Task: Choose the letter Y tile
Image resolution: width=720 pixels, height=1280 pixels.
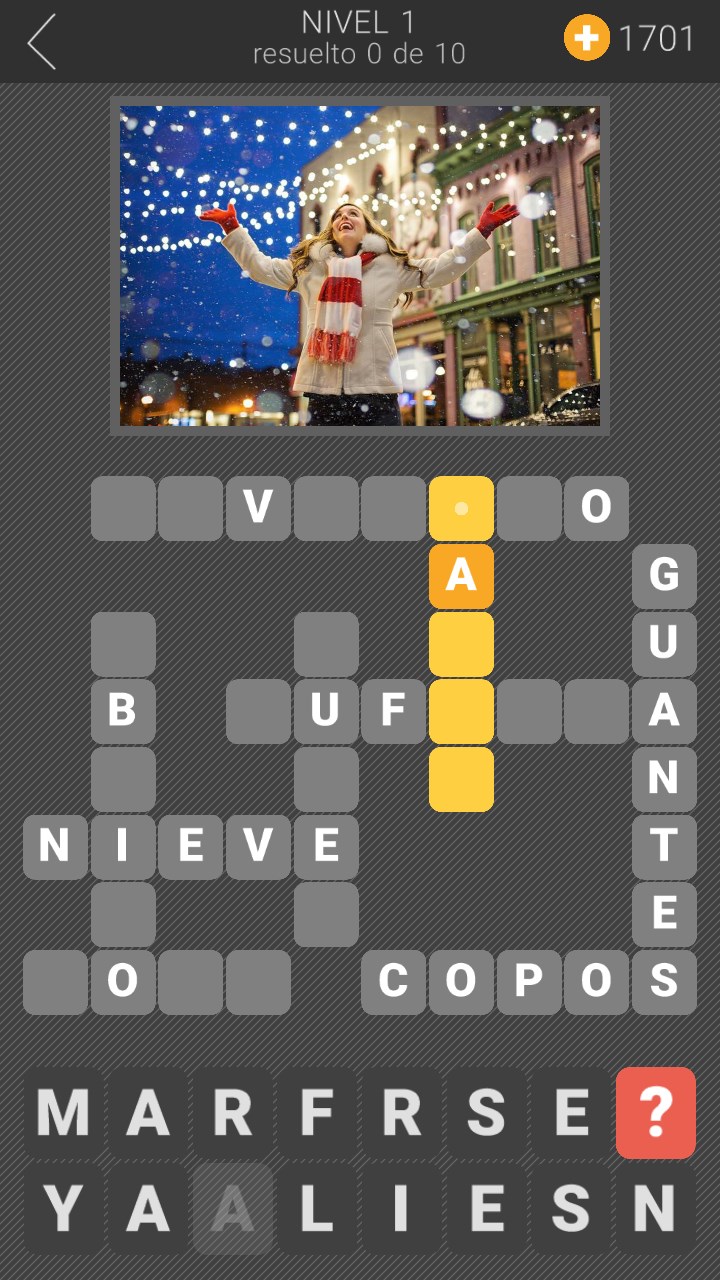Action: [63, 1209]
